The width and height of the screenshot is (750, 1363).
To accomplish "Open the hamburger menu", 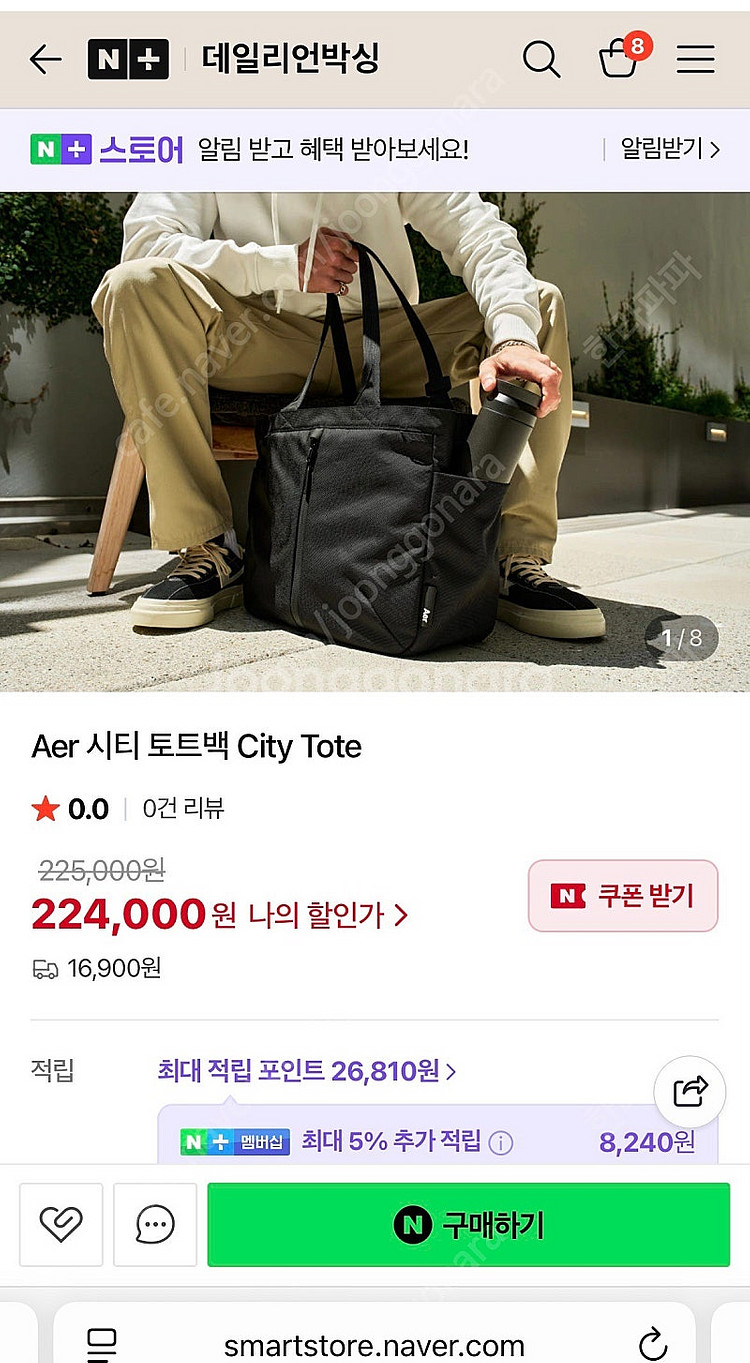I will point(695,59).
